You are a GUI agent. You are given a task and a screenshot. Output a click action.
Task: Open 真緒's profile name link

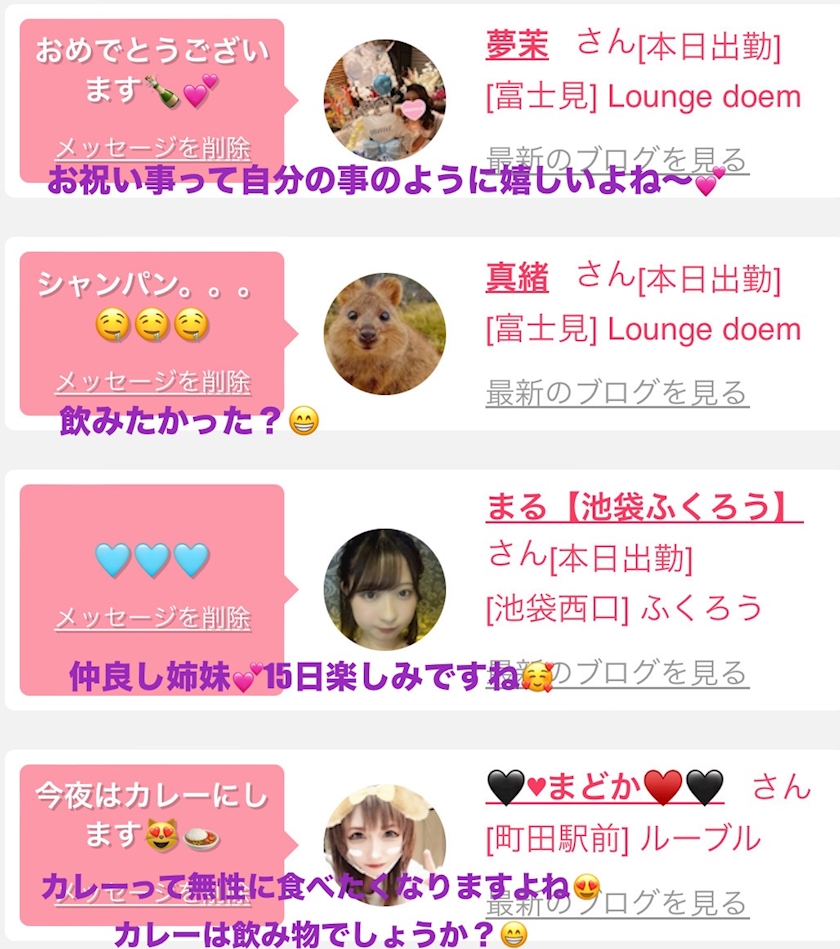517,277
